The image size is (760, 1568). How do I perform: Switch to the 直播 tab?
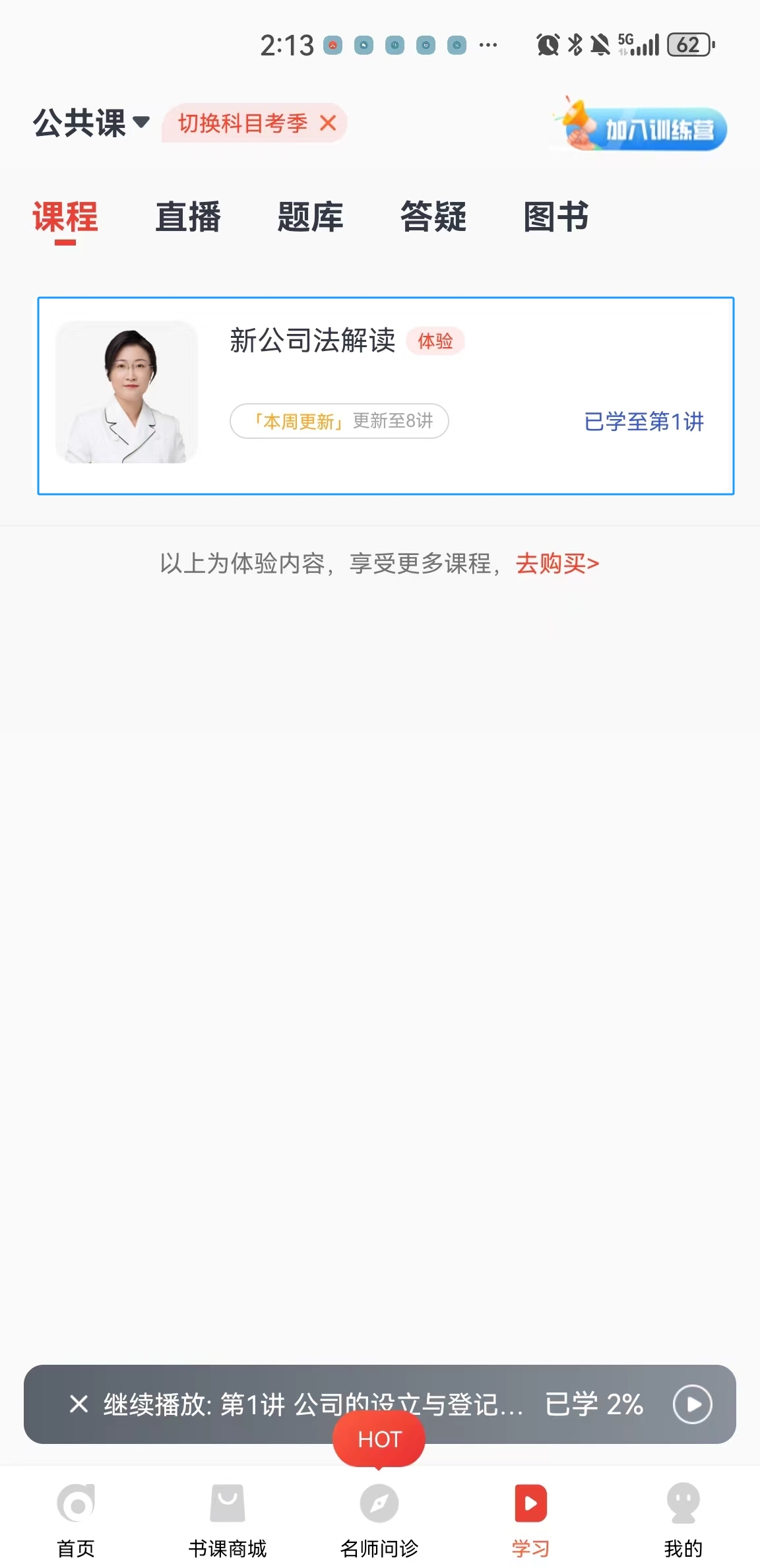click(x=188, y=217)
